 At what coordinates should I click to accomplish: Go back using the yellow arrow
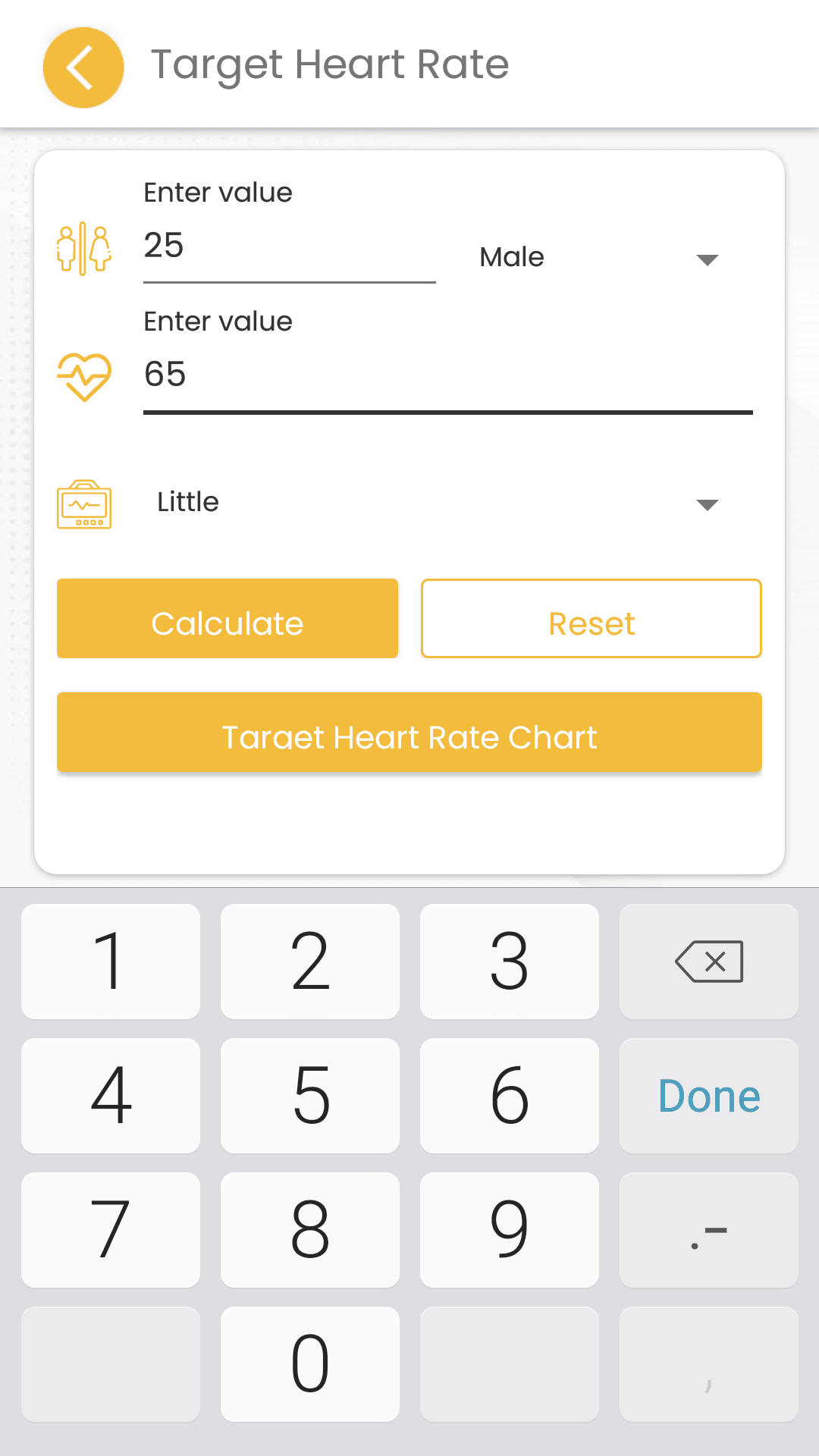pyautogui.click(x=83, y=67)
